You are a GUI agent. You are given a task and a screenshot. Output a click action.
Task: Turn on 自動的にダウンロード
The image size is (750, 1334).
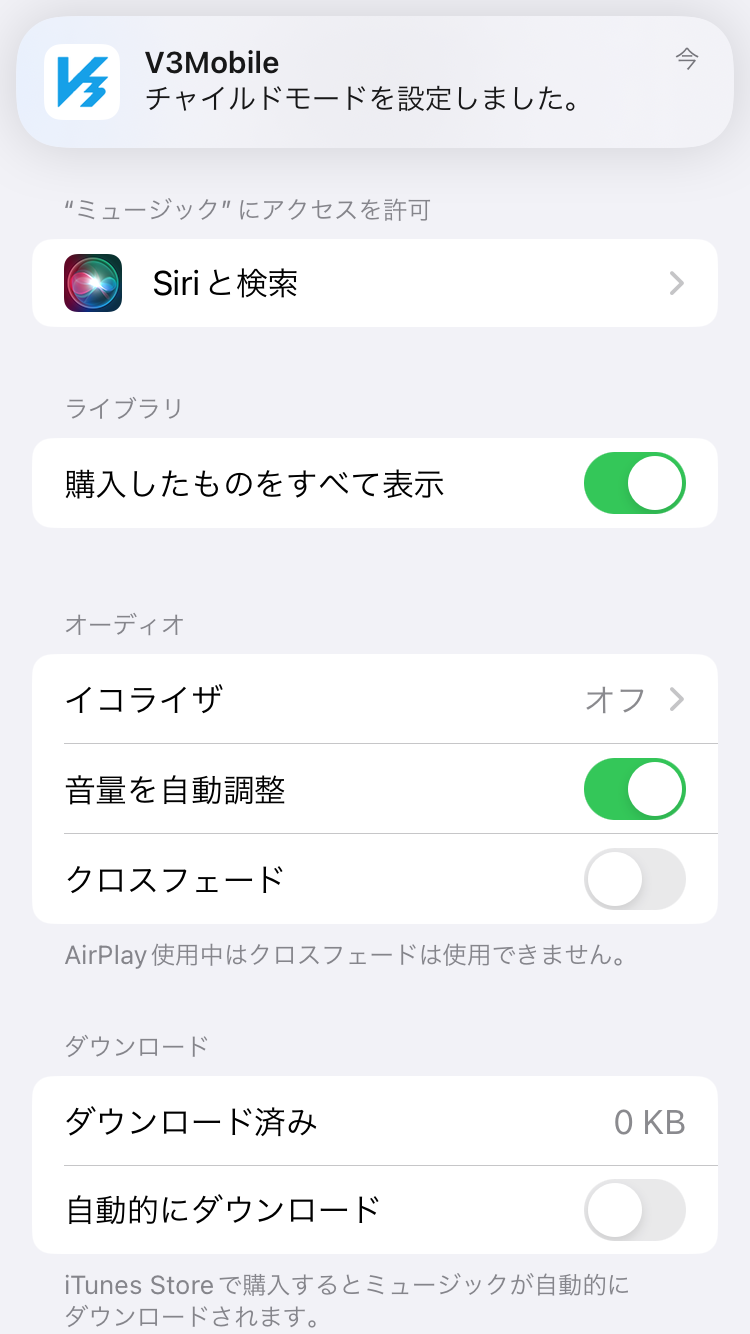(635, 1210)
